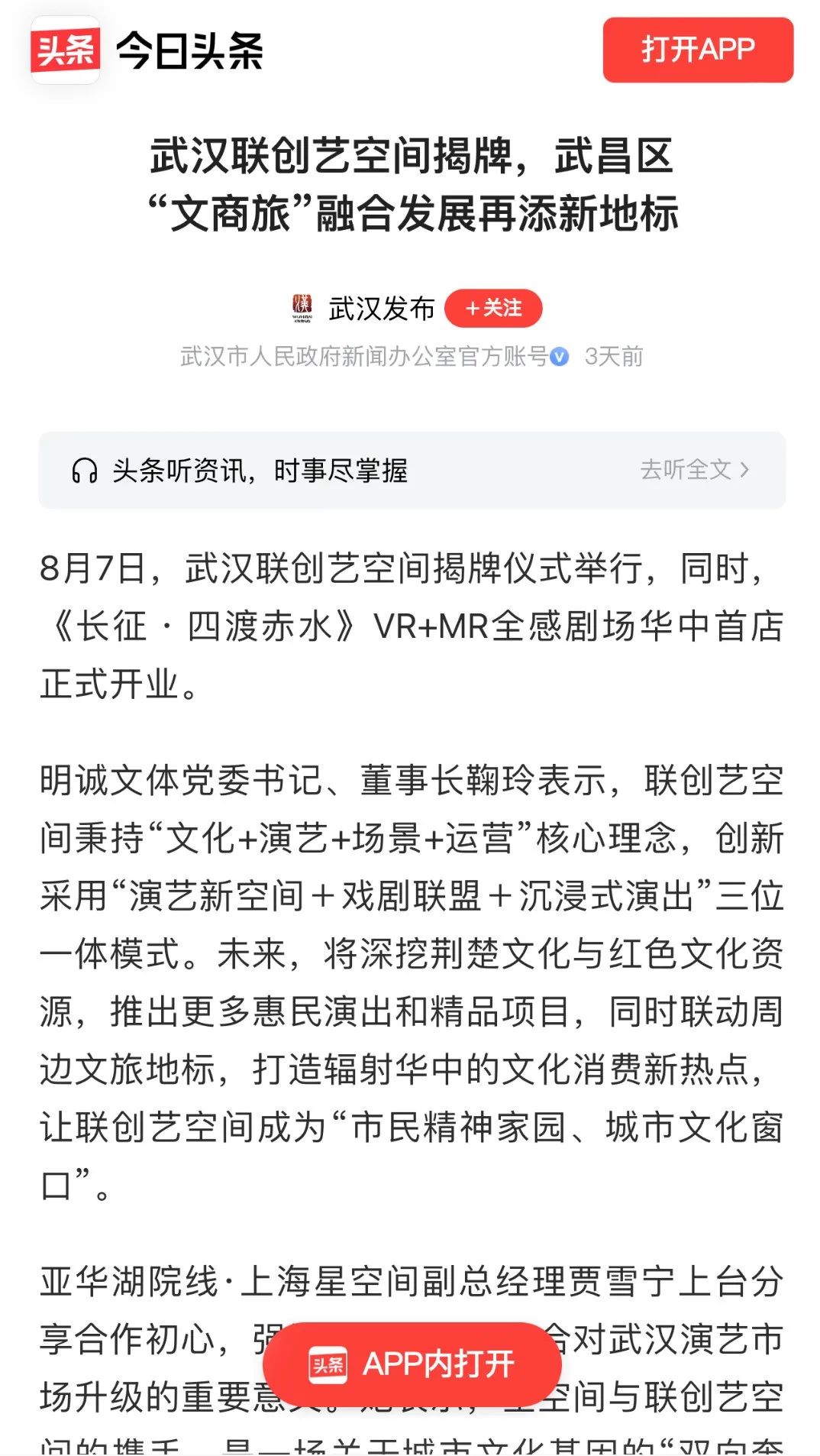
Task: Open the 武汉发布 author profile
Action: pyautogui.click(x=380, y=309)
